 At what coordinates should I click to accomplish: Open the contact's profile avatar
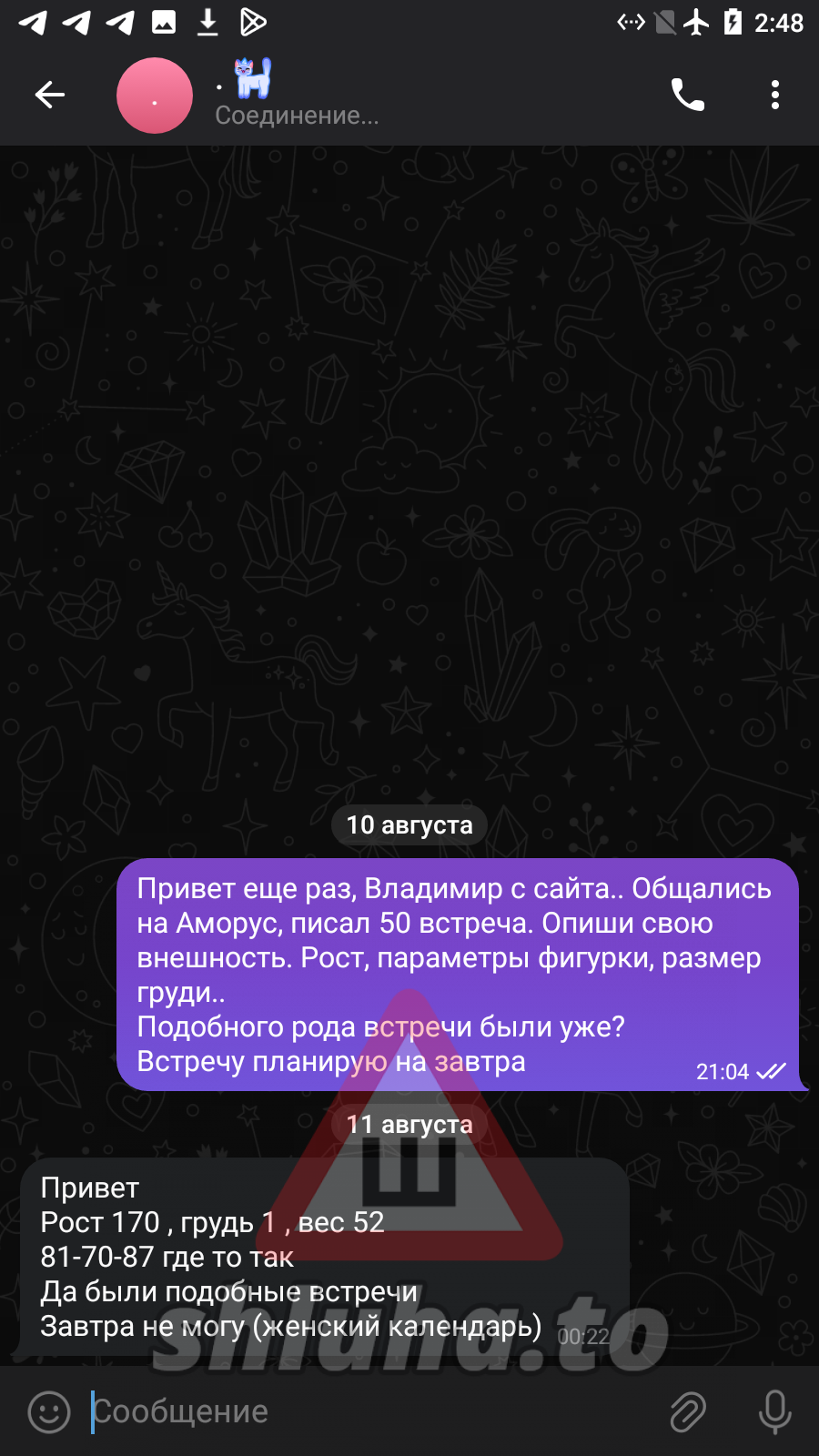pos(155,96)
